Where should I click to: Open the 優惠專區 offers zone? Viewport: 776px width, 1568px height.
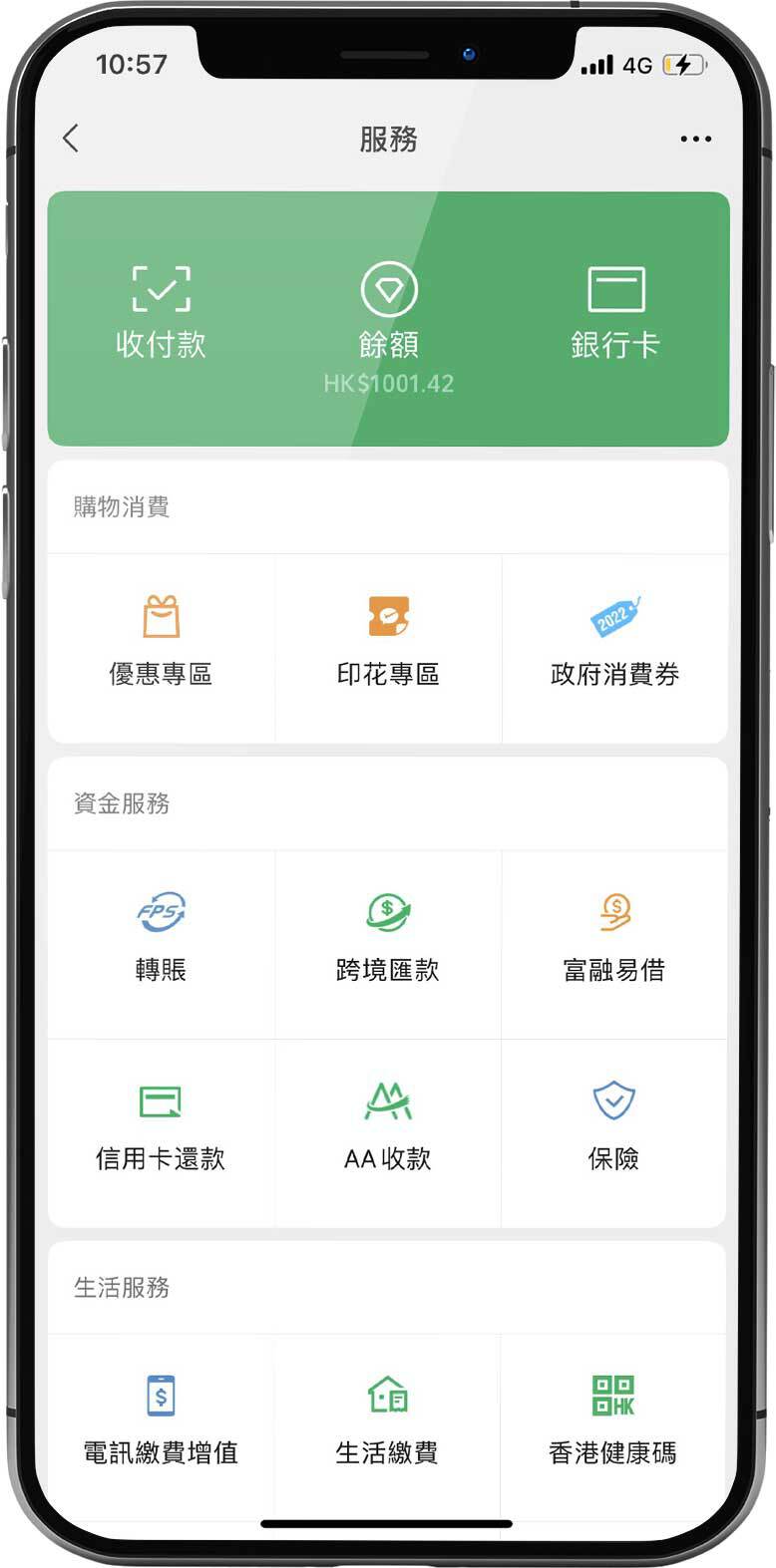click(x=161, y=648)
